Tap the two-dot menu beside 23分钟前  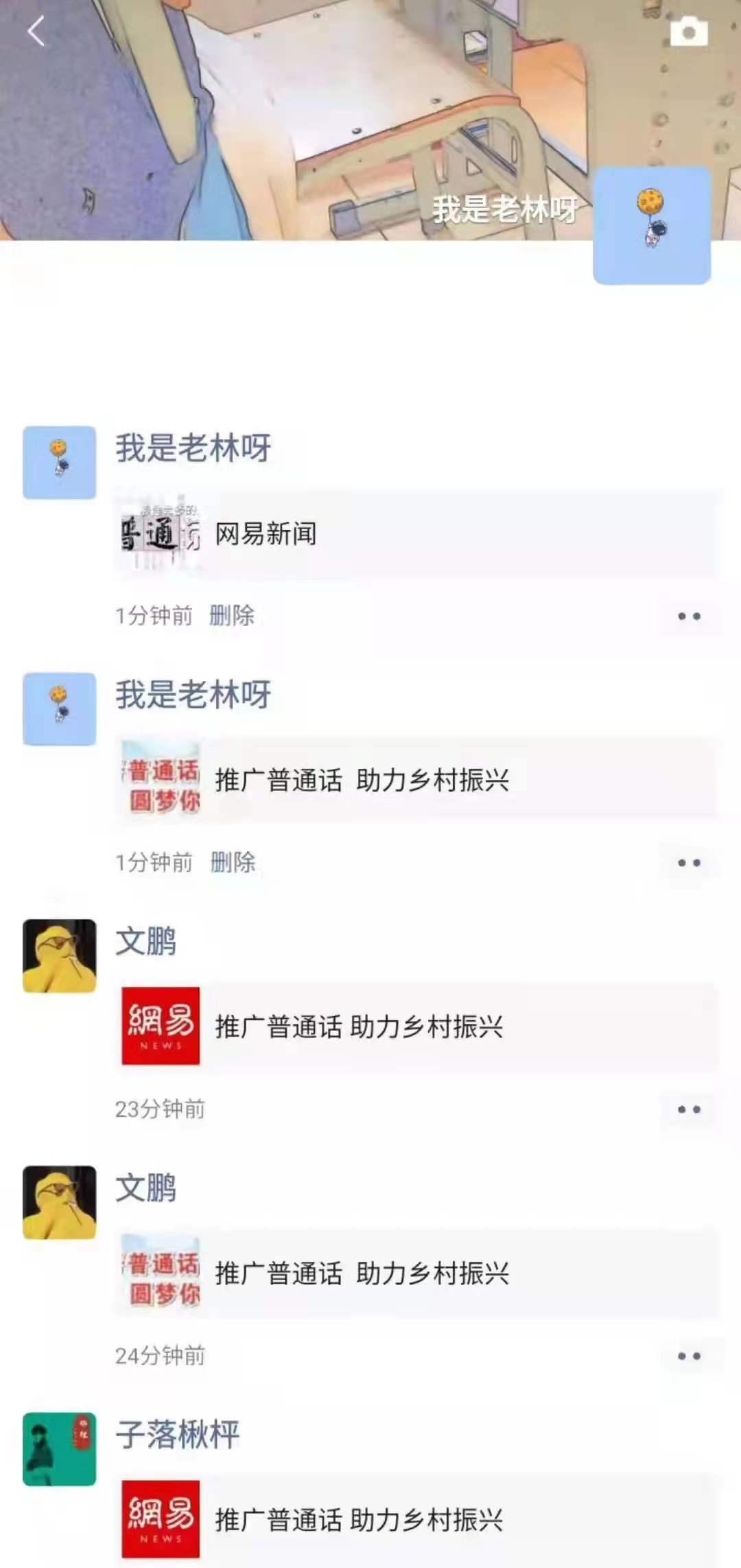689,1109
